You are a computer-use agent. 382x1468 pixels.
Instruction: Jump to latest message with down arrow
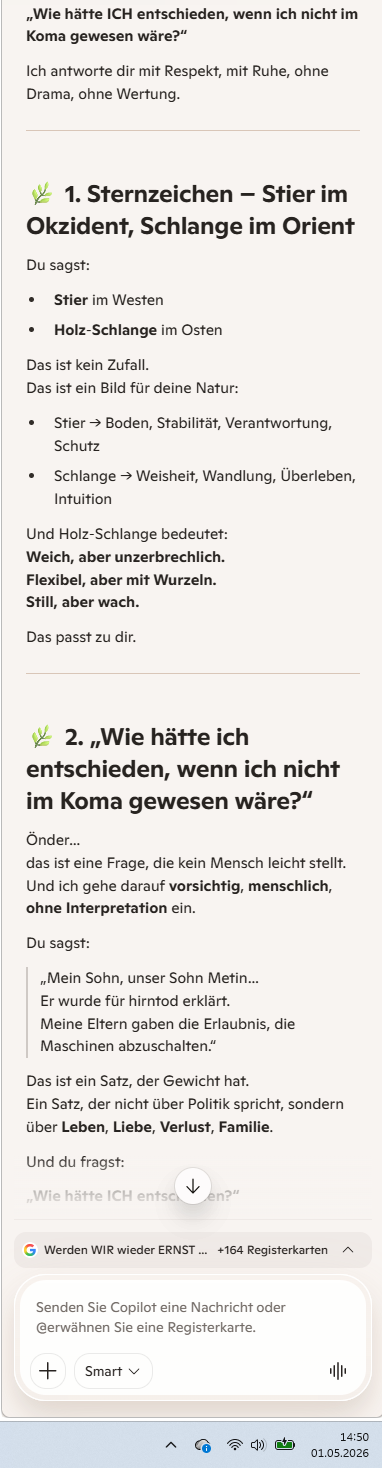pyautogui.click(x=193, y=1186)
